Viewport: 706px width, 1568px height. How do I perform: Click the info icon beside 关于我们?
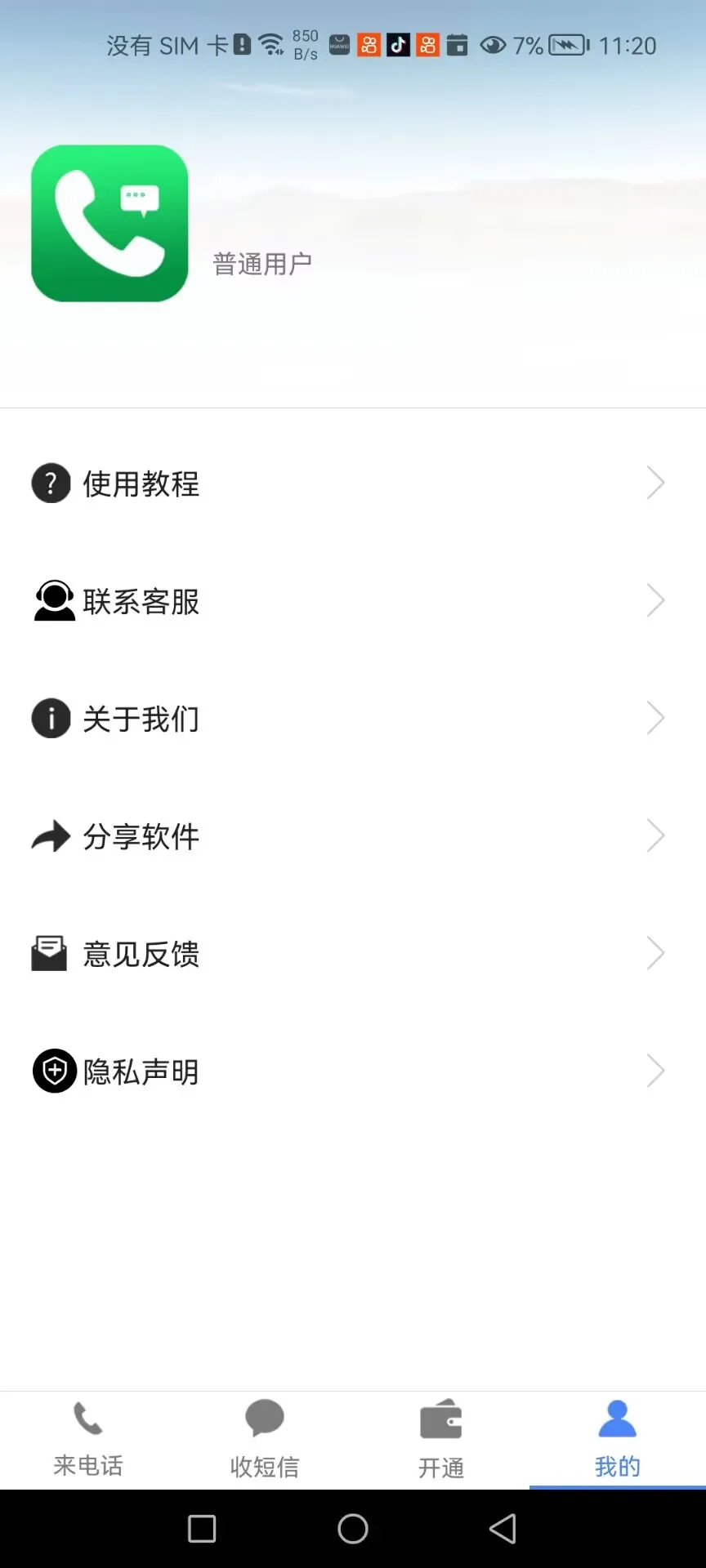tap(51, 719)
